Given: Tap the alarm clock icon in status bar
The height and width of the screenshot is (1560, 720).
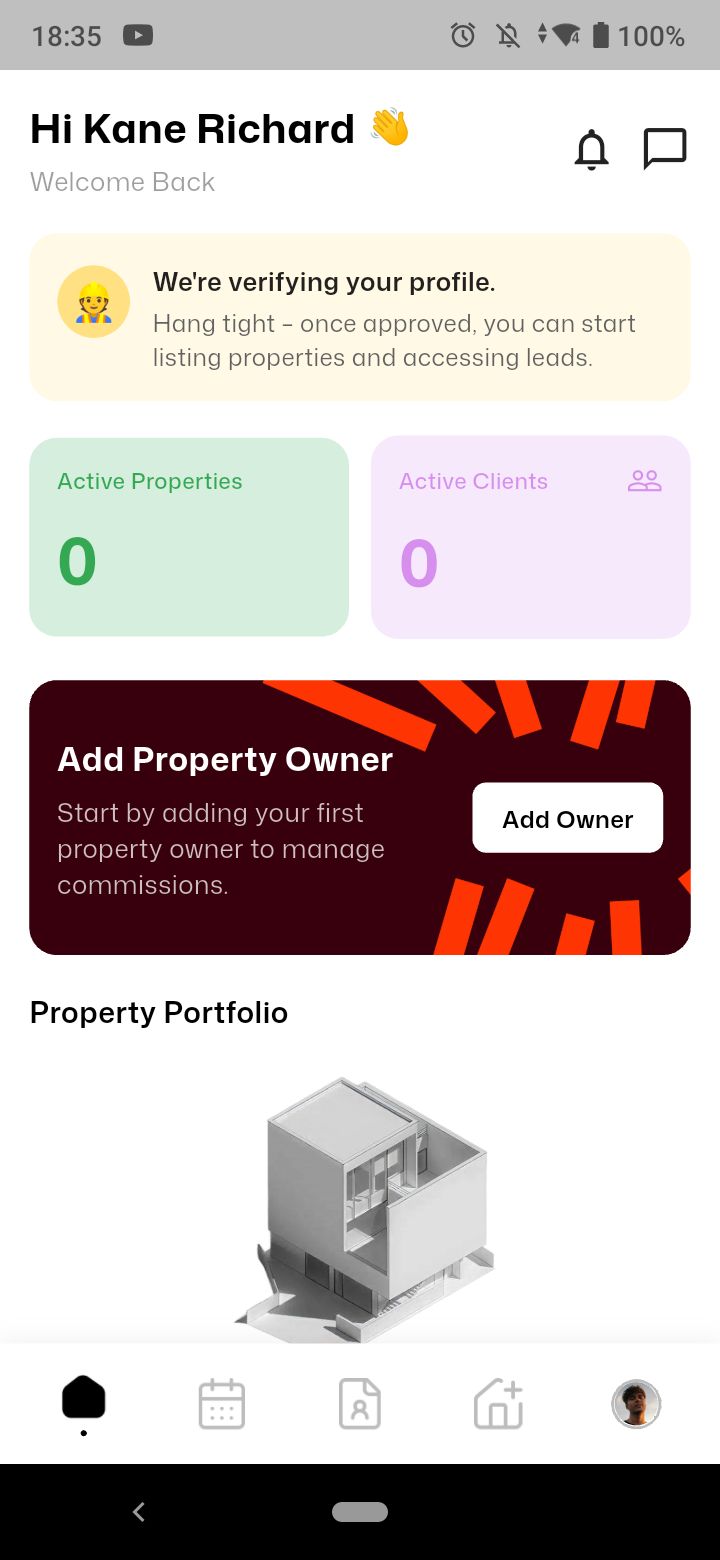Looking at the screenshot, I should [462, 35].
